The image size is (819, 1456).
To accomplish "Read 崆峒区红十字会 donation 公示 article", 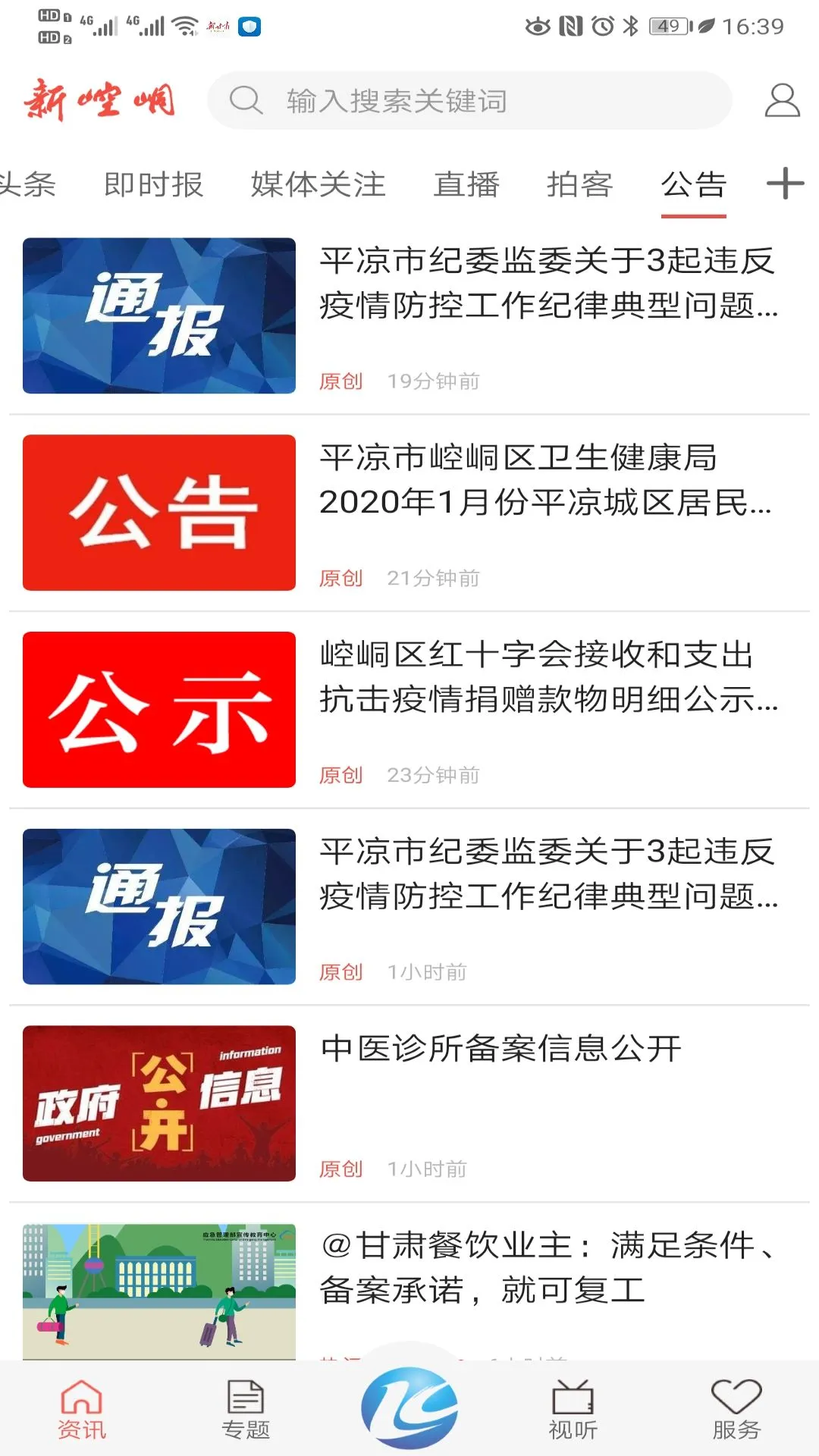I will click(409, 710).
